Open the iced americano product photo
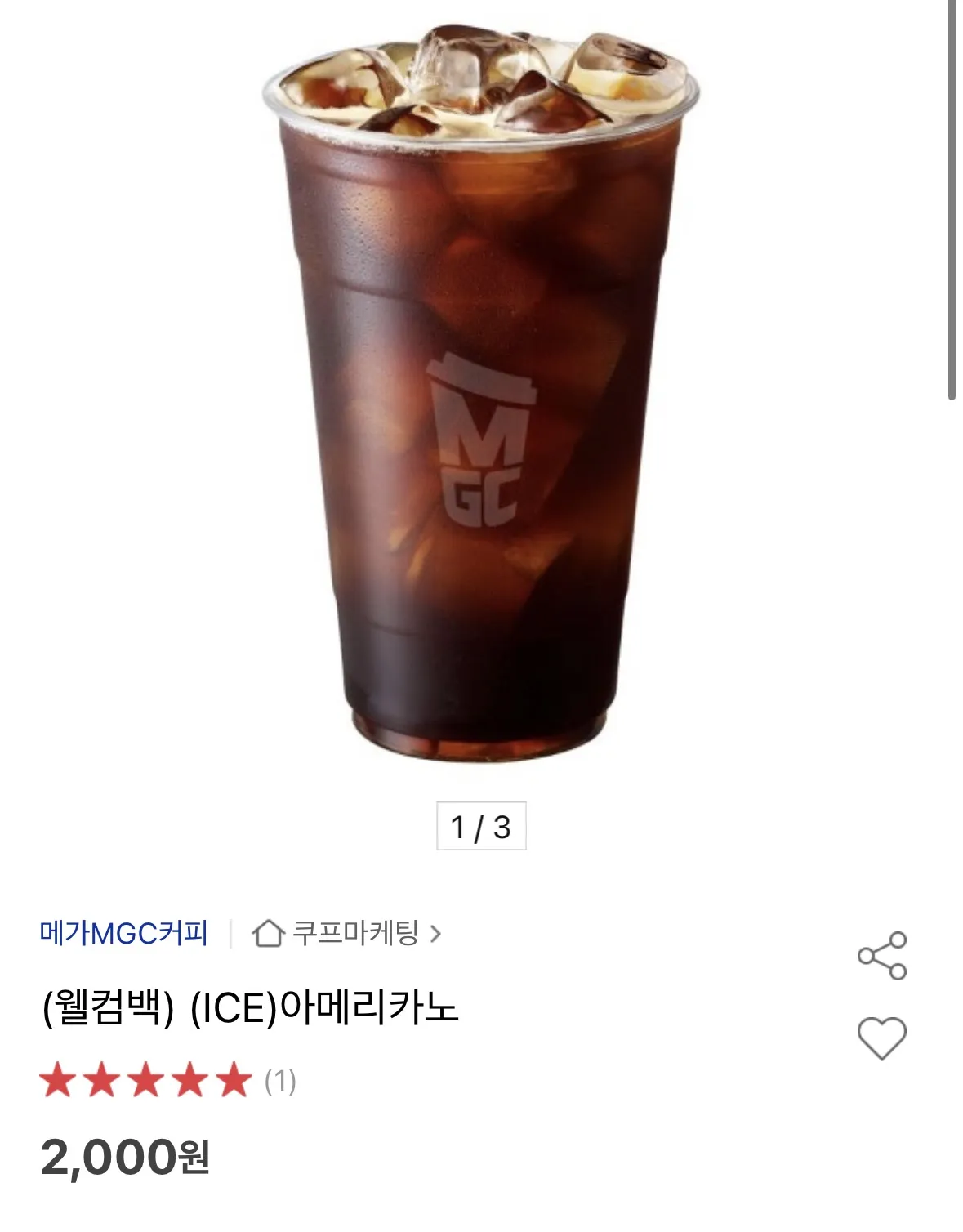This screenshot has width=963, height=1232. point(480,392)
